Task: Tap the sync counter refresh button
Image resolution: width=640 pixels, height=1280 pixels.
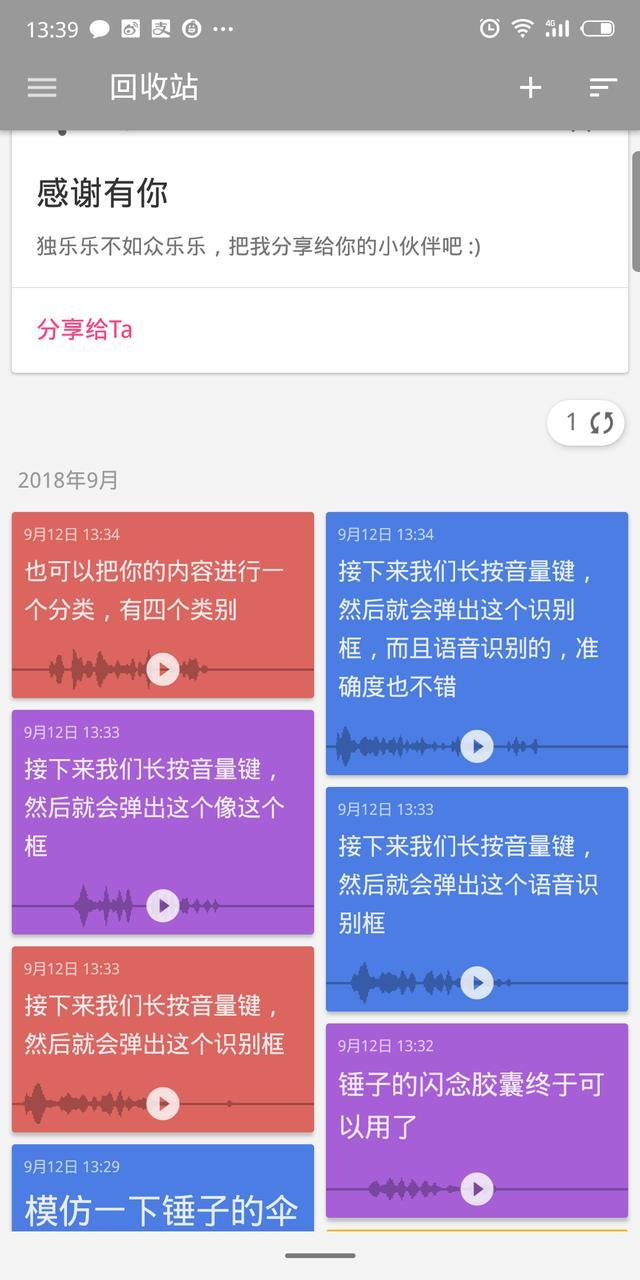Action: tap(586, 422)
